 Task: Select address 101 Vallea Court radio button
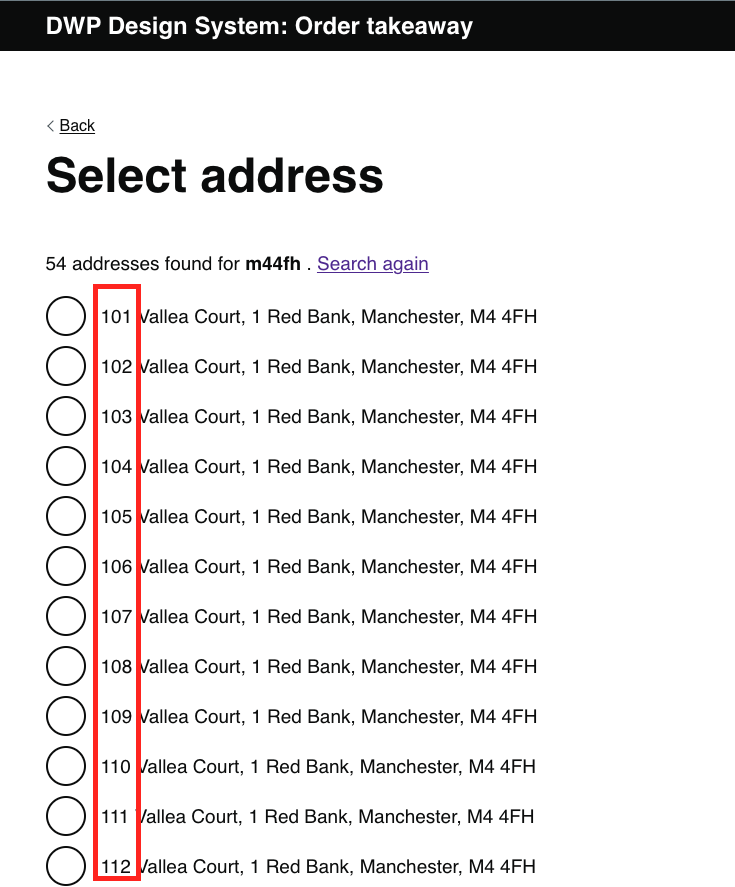pyautogui.click(x=65, y=316)
